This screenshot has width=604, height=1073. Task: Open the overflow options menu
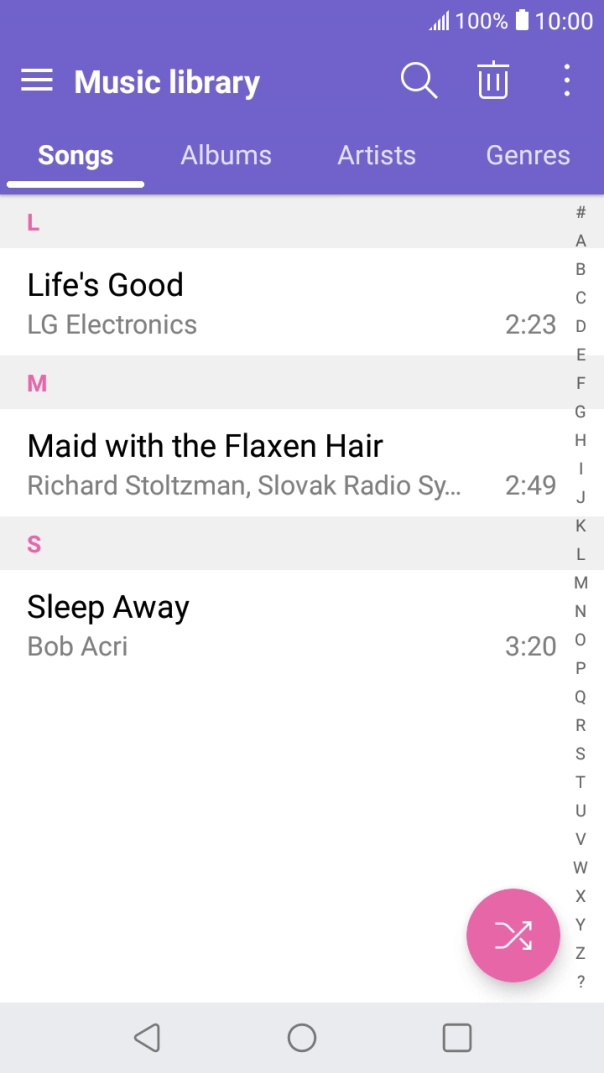[x=567, y=81]
